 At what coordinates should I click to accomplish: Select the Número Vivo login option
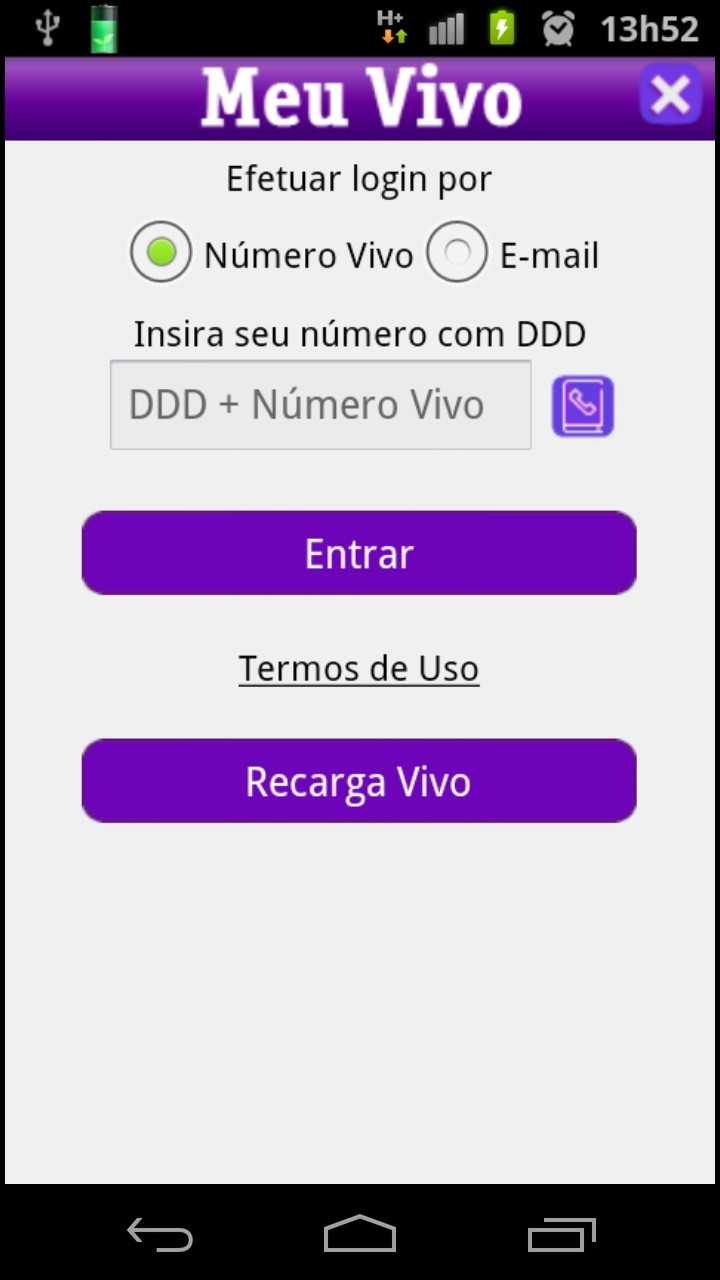[x=160, y=252]
